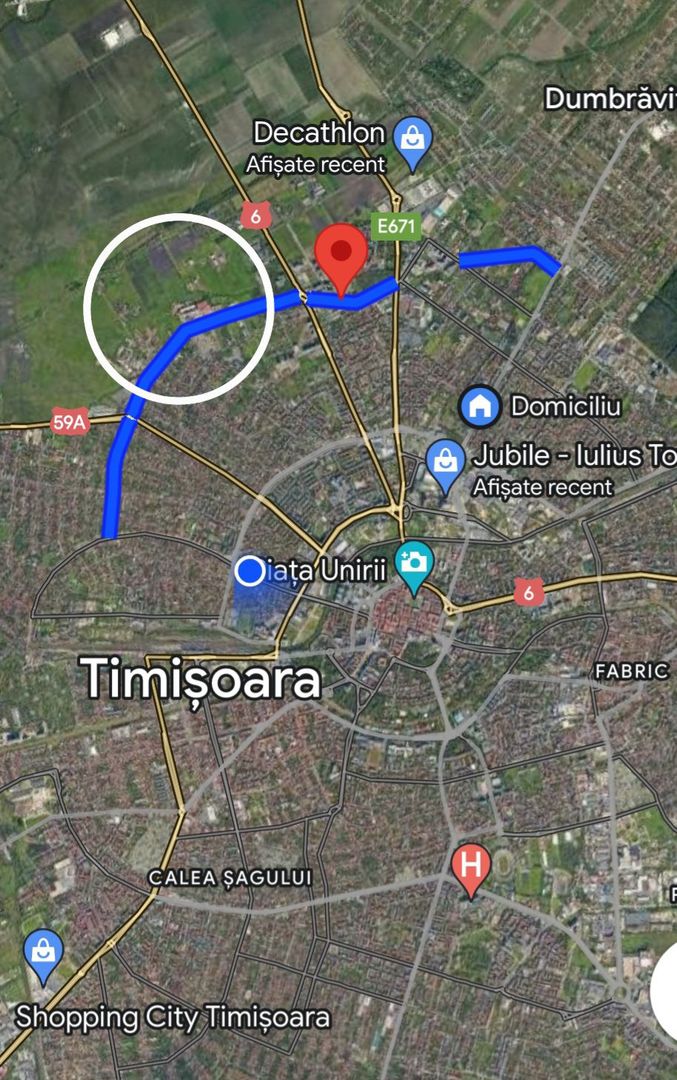Open the Domiciliu home marker
The height and width of the screenshot is (1080, 677).
tap(480, 405)
